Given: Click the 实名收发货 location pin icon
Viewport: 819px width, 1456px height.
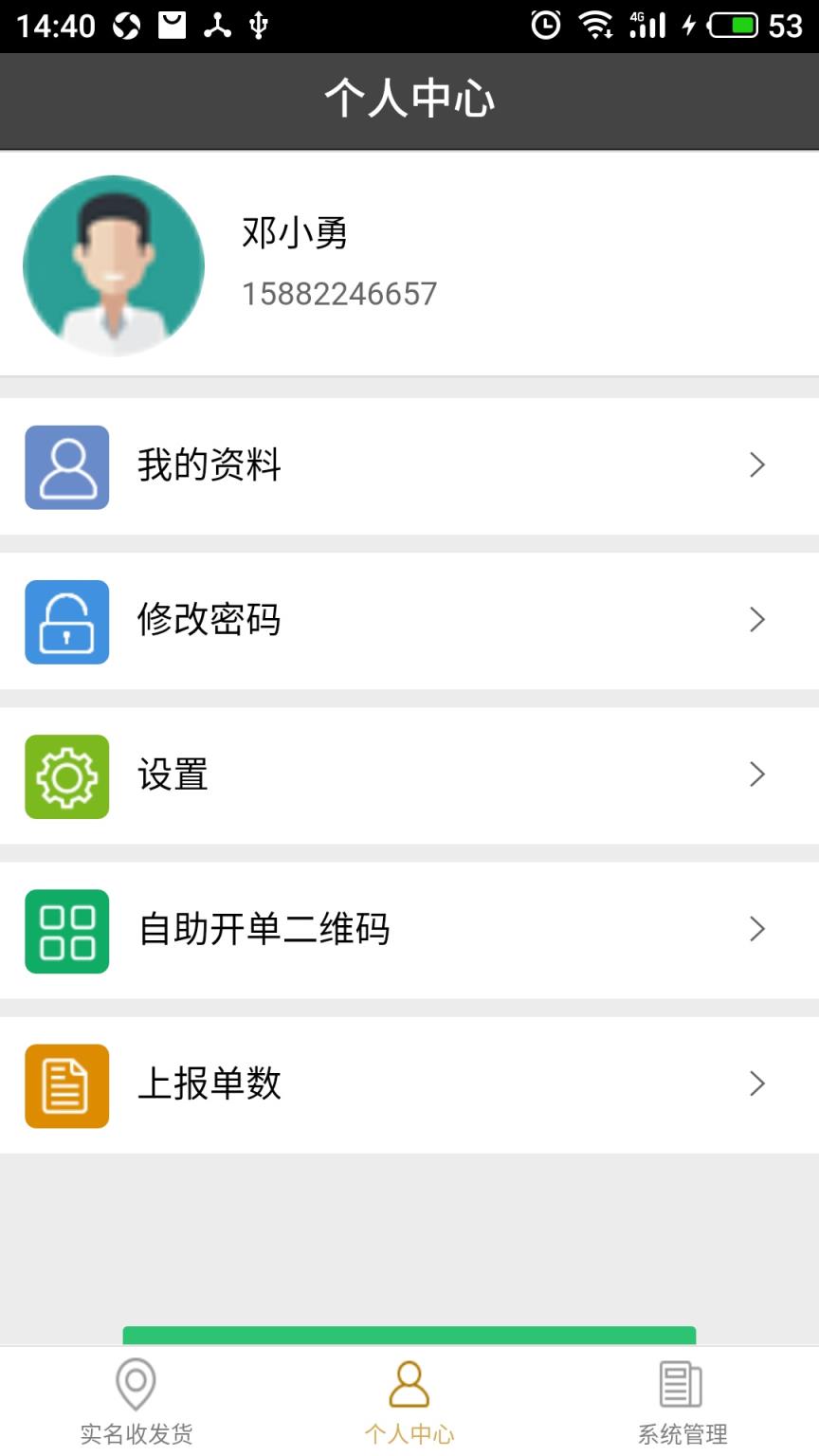Looking at the screenshot, I should [x=136, y=1386].
